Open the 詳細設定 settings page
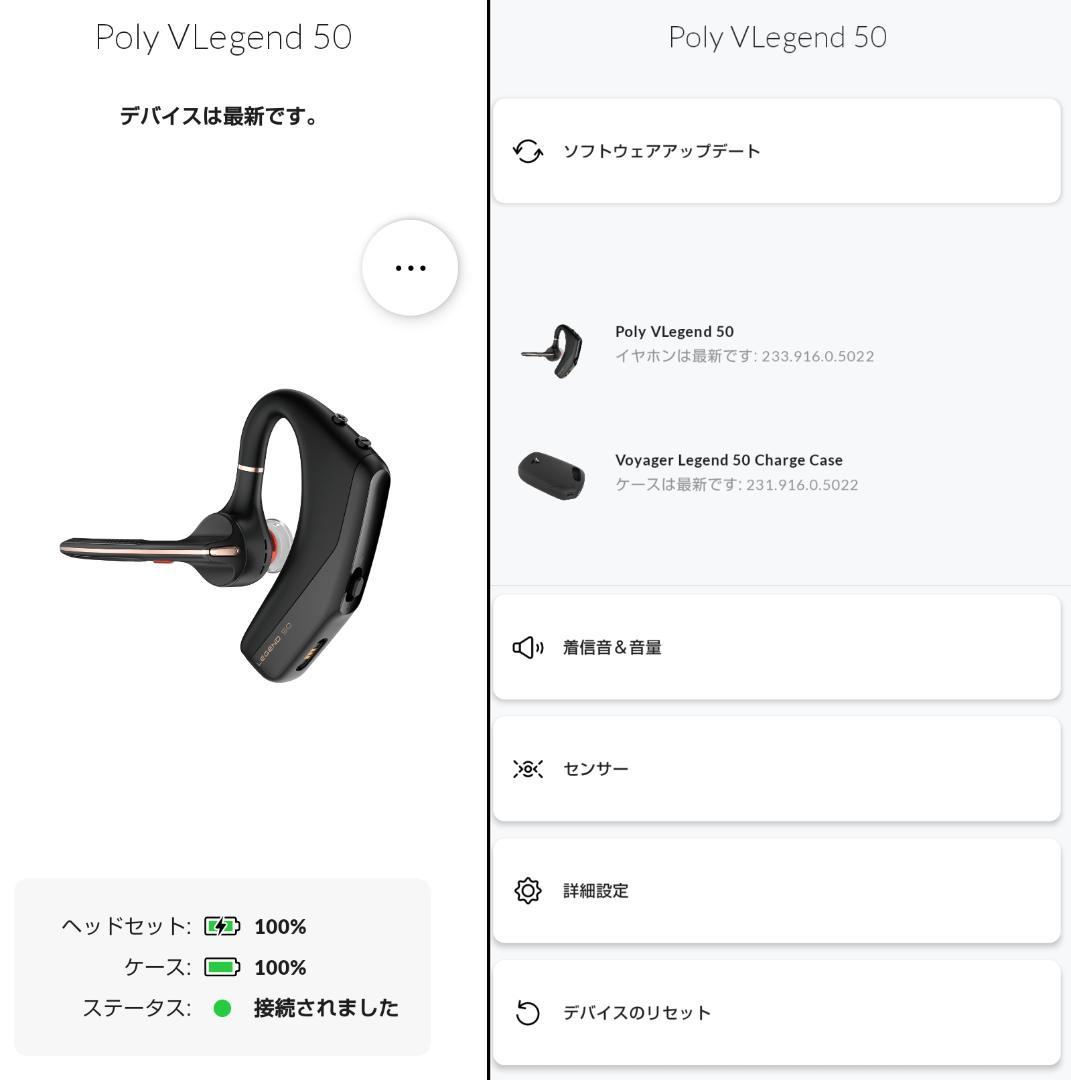1071x1080 pixels. coord(595,890)
